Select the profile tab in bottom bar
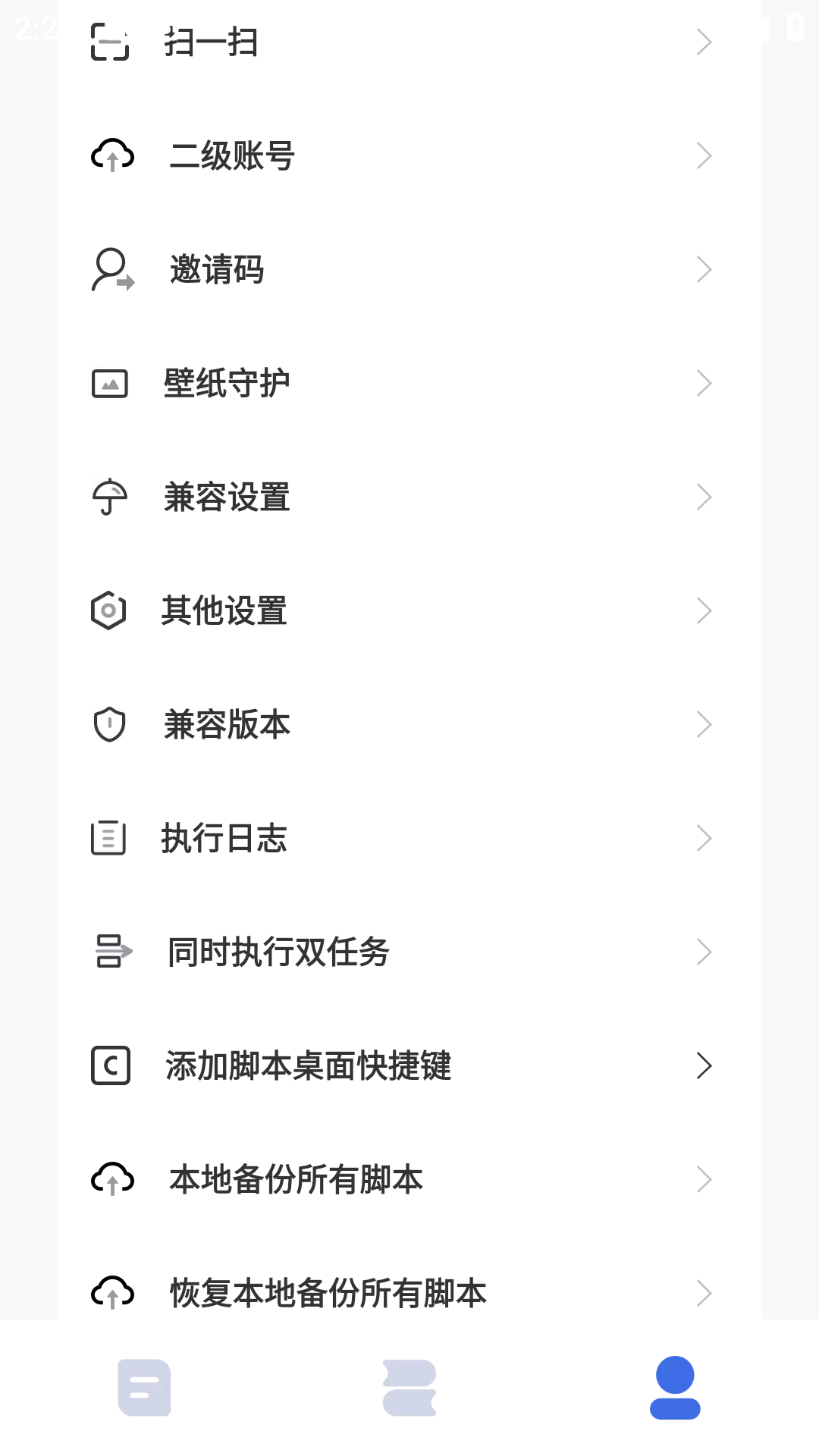The image size is (819, 1456). (675, 1388)
